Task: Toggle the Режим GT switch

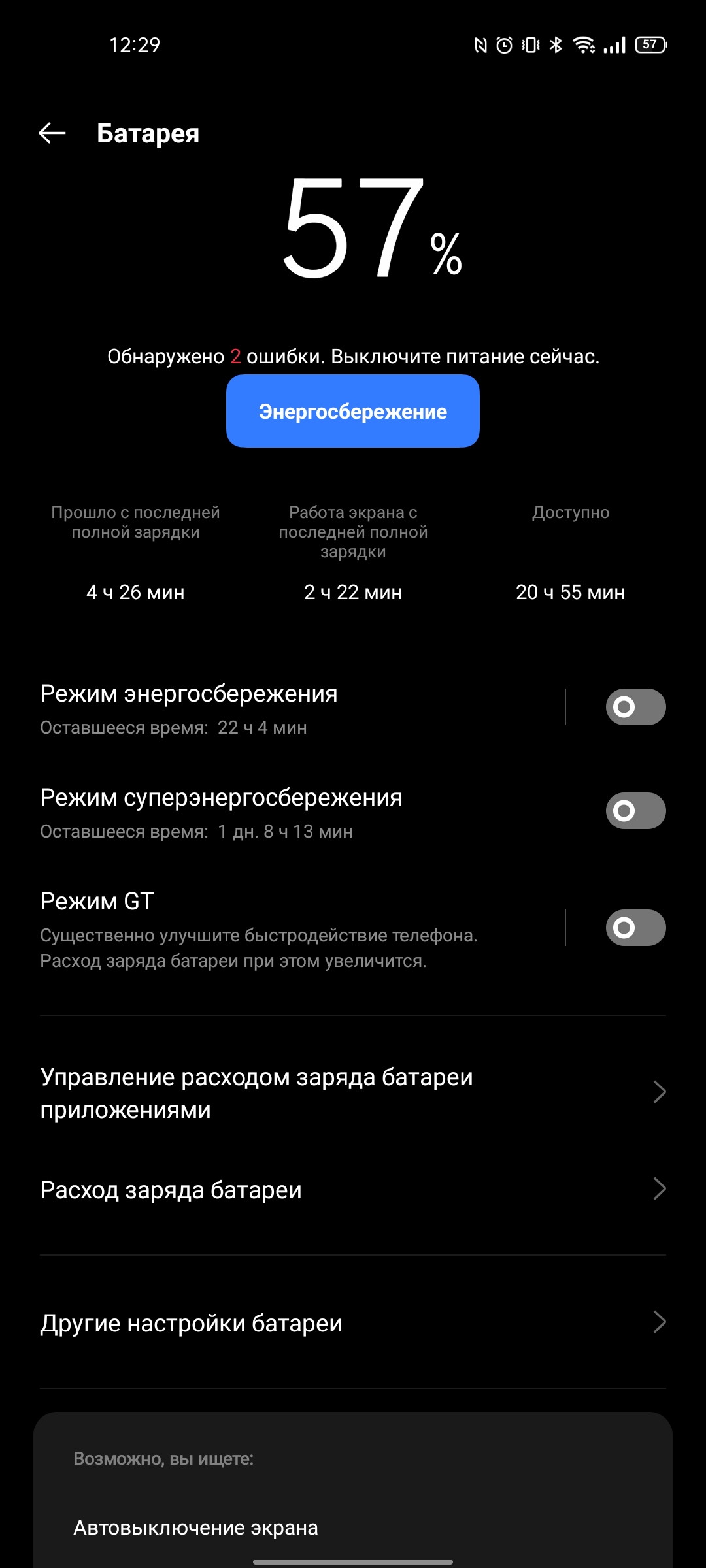Action: point(635,928)
